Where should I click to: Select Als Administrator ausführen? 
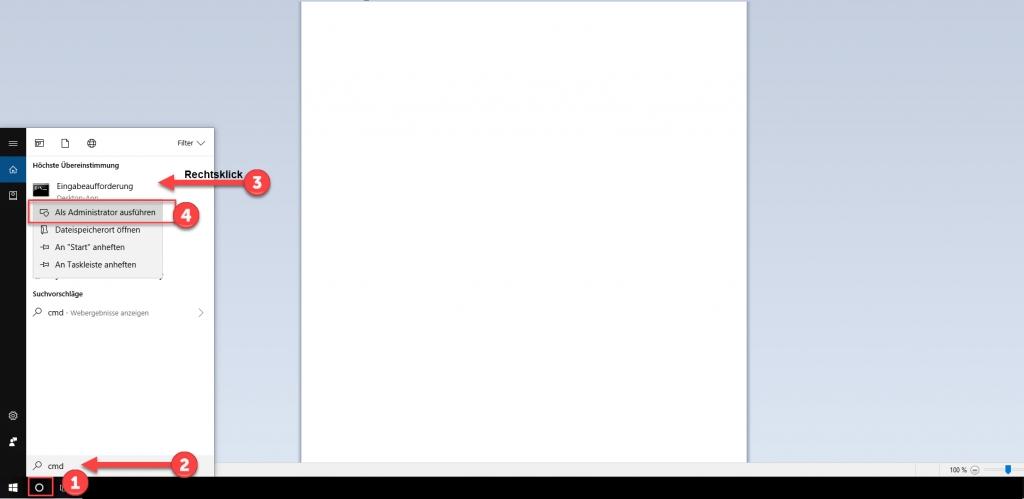(x=104, y=213)
